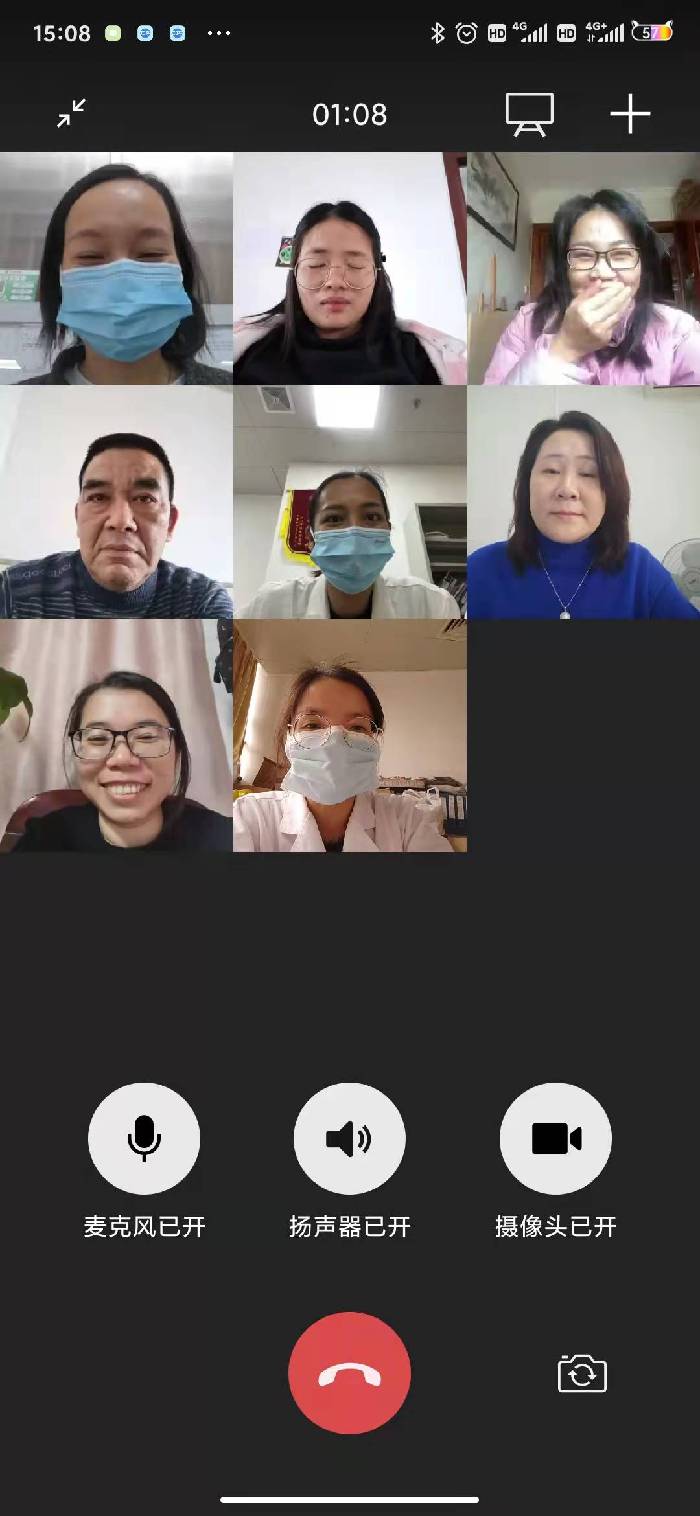Flip the camera with the switch icon

click(582, 1373)
